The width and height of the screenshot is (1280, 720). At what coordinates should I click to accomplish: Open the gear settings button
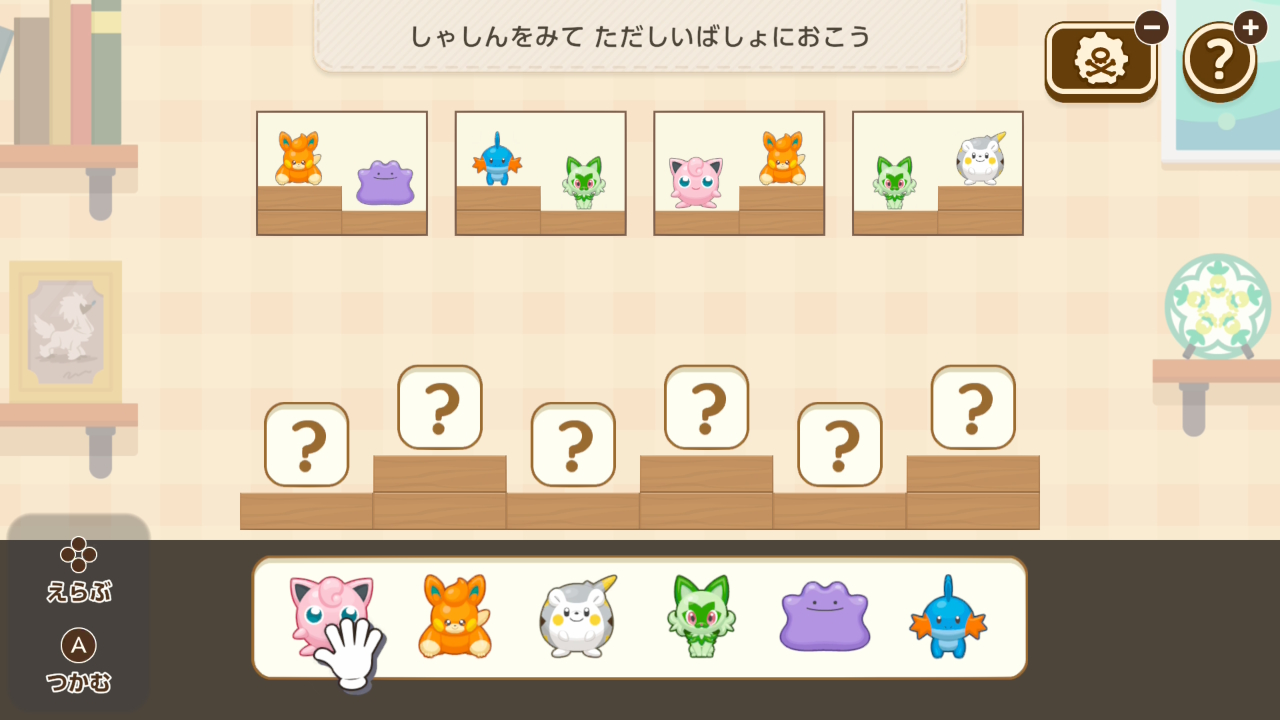pos(1100,62)
